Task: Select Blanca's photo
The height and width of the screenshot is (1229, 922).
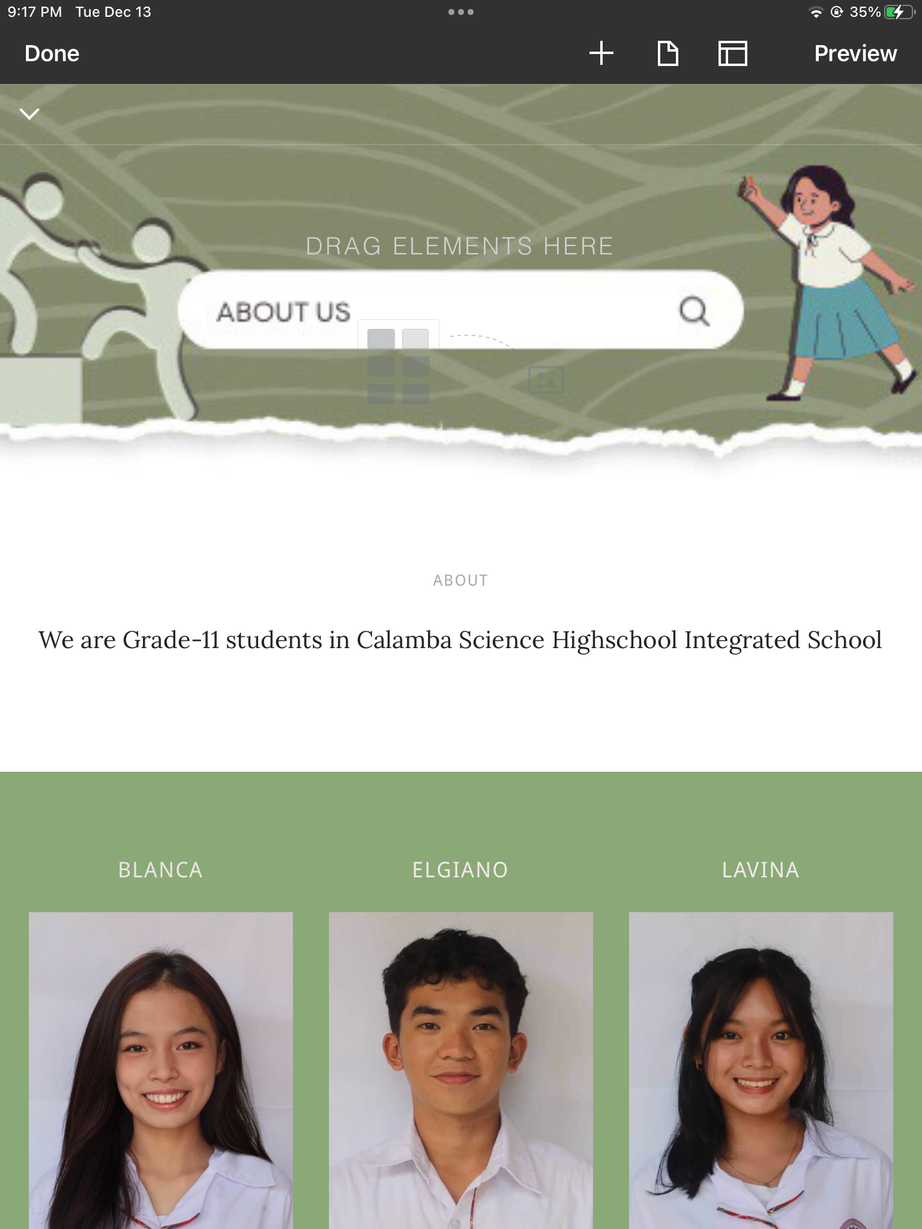Action: [x=160, y=1070]
